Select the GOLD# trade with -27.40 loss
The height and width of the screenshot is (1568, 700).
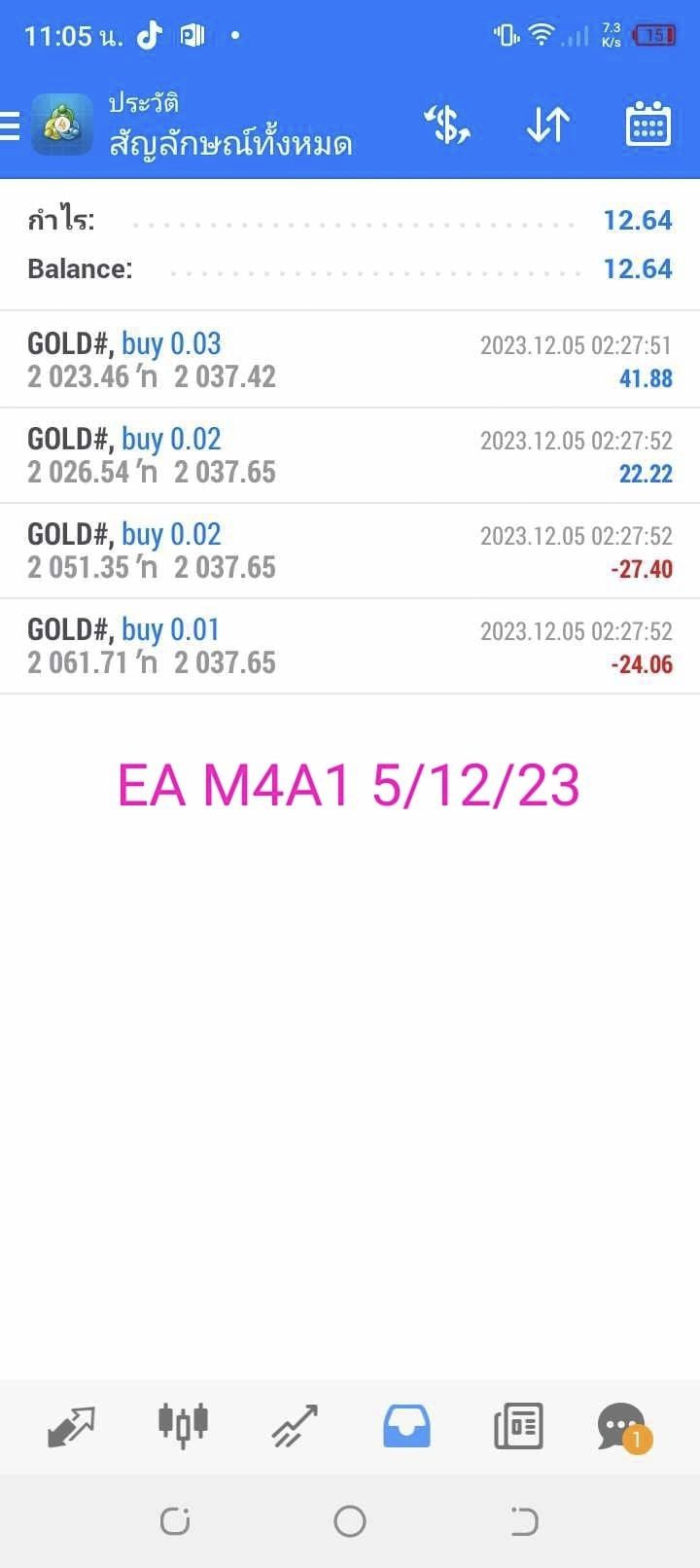350,551
